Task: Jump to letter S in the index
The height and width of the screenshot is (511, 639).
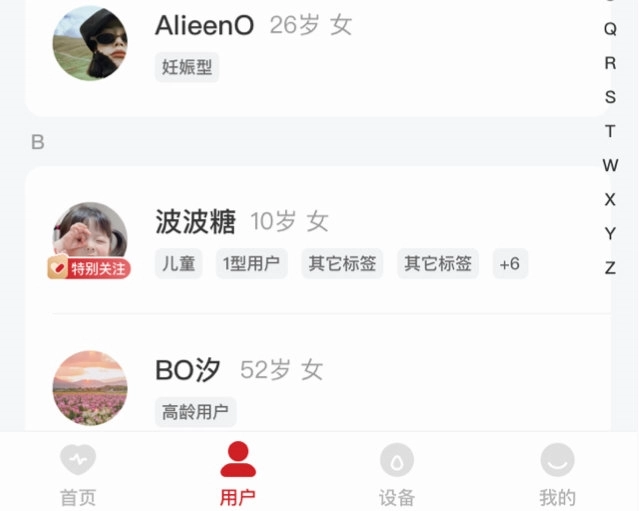Action: point(610,97)
